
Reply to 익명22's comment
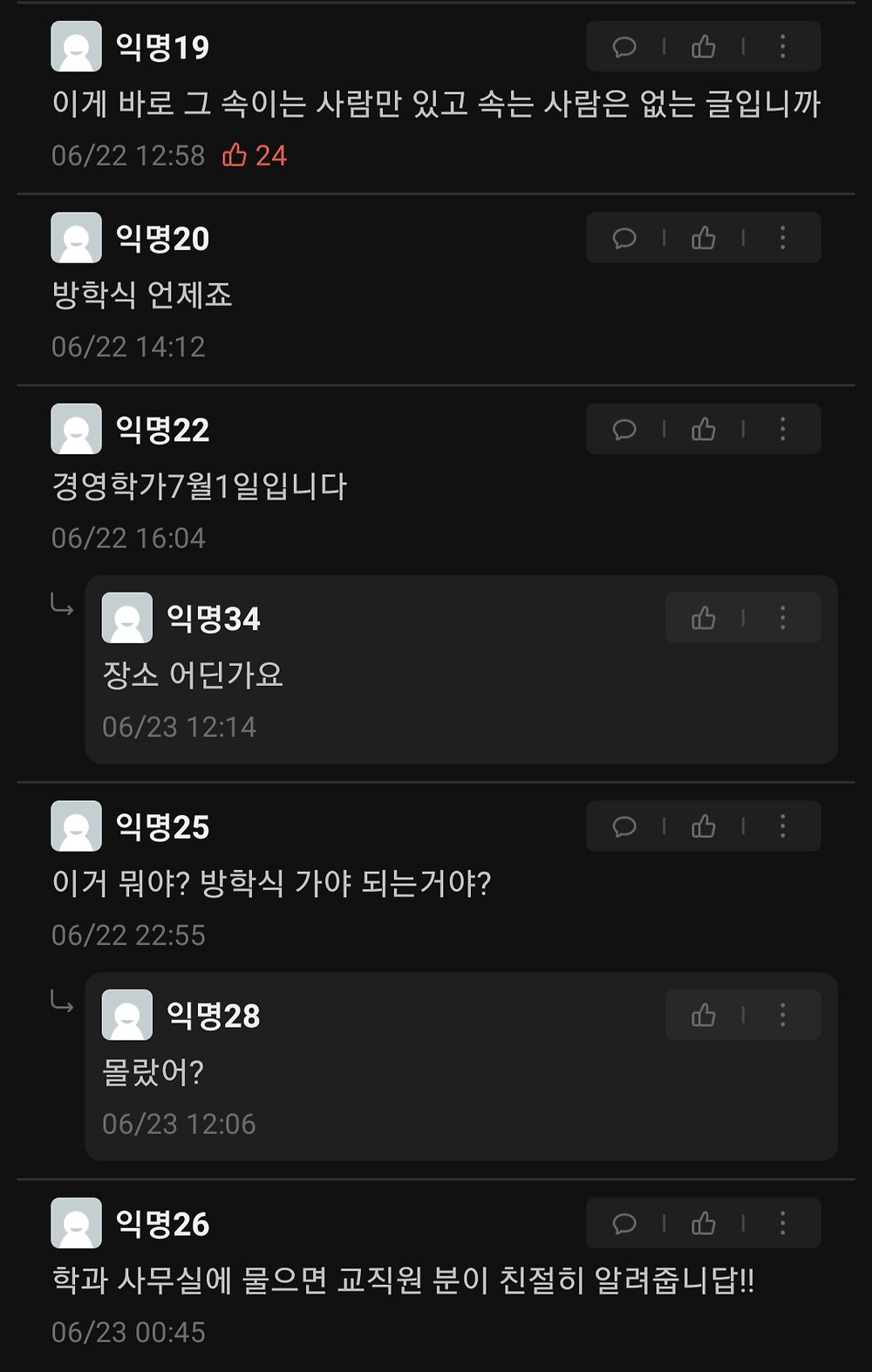624,430
